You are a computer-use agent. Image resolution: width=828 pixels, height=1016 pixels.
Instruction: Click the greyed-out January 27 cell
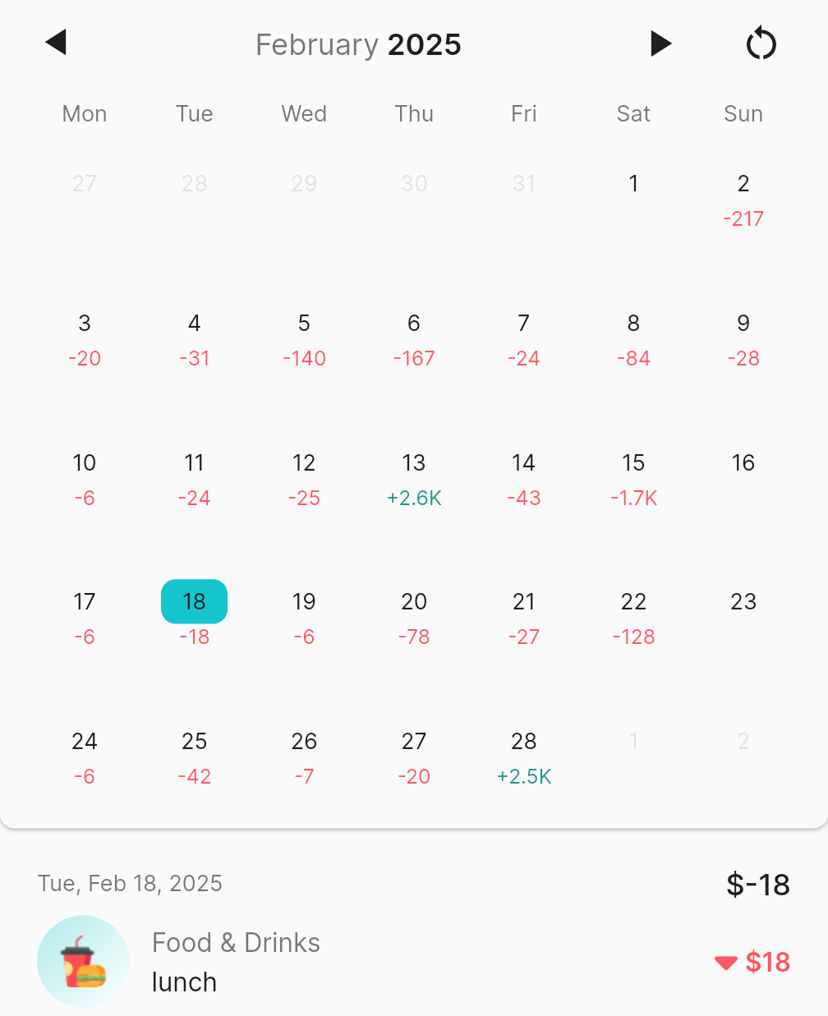pos(85,183)
